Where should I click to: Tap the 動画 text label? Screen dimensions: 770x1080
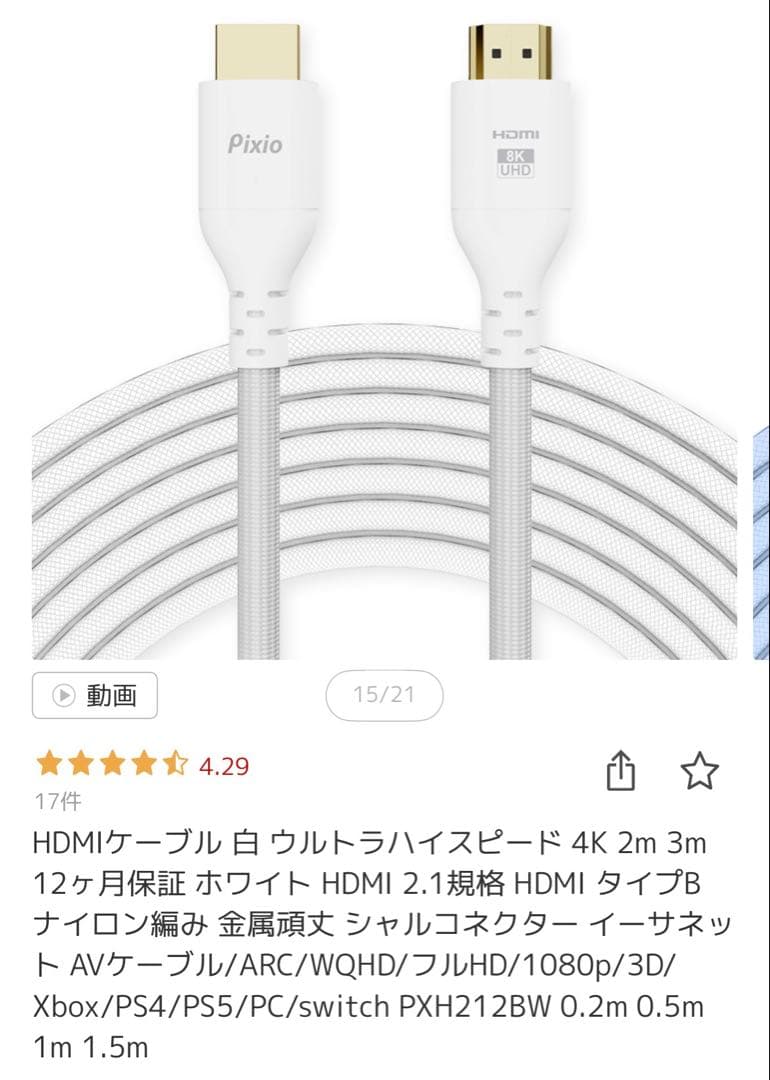tap(110, 694)
